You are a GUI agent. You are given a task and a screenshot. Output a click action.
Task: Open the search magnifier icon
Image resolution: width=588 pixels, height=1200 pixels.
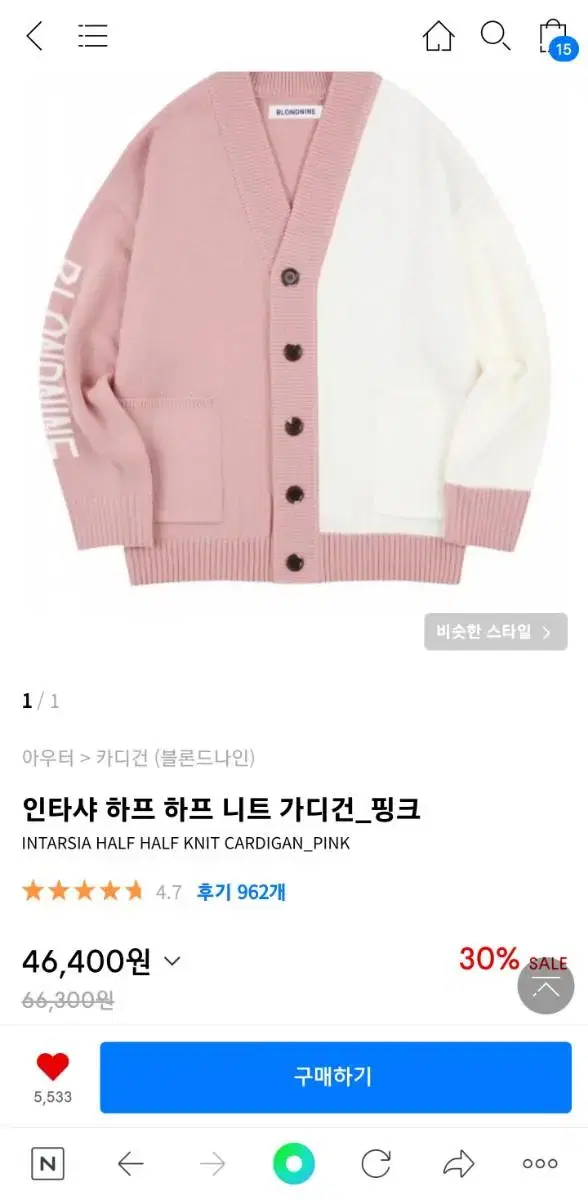point(496,36)
